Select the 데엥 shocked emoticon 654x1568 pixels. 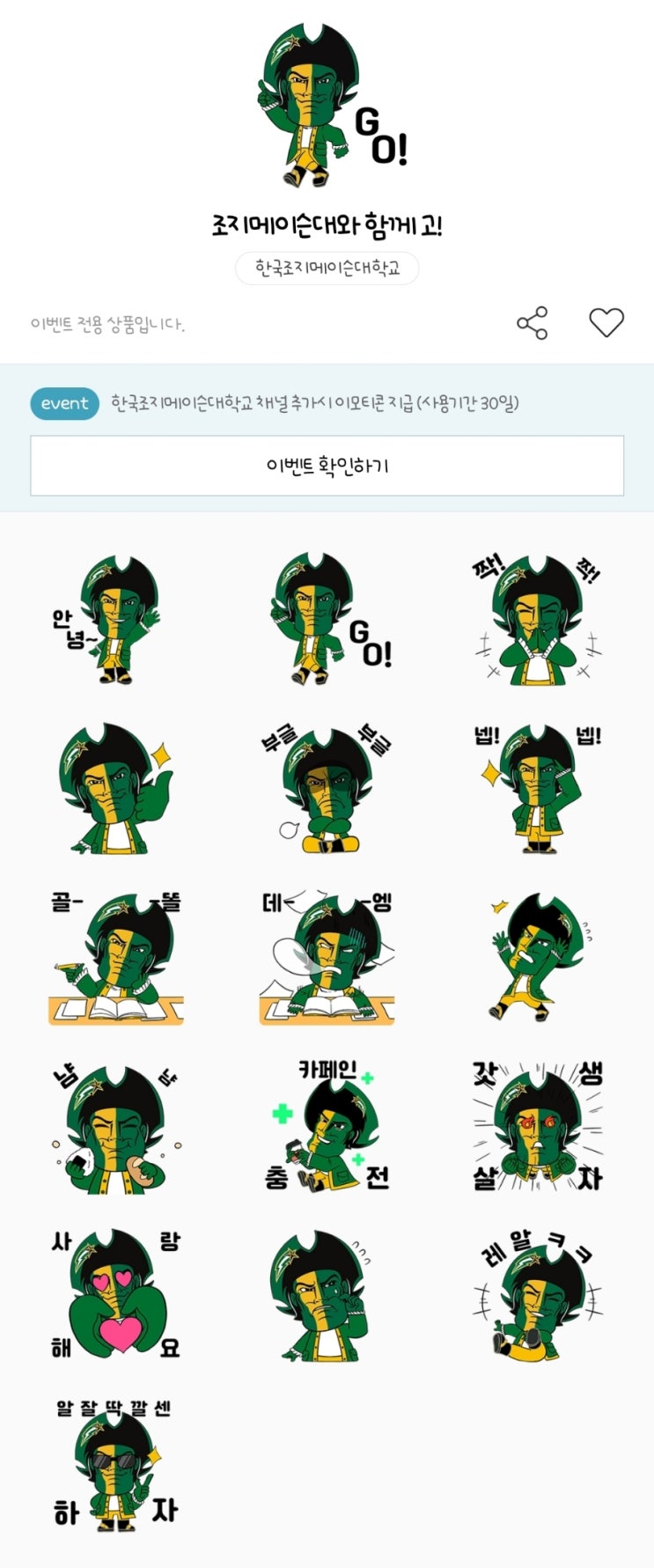pos(327,958)
